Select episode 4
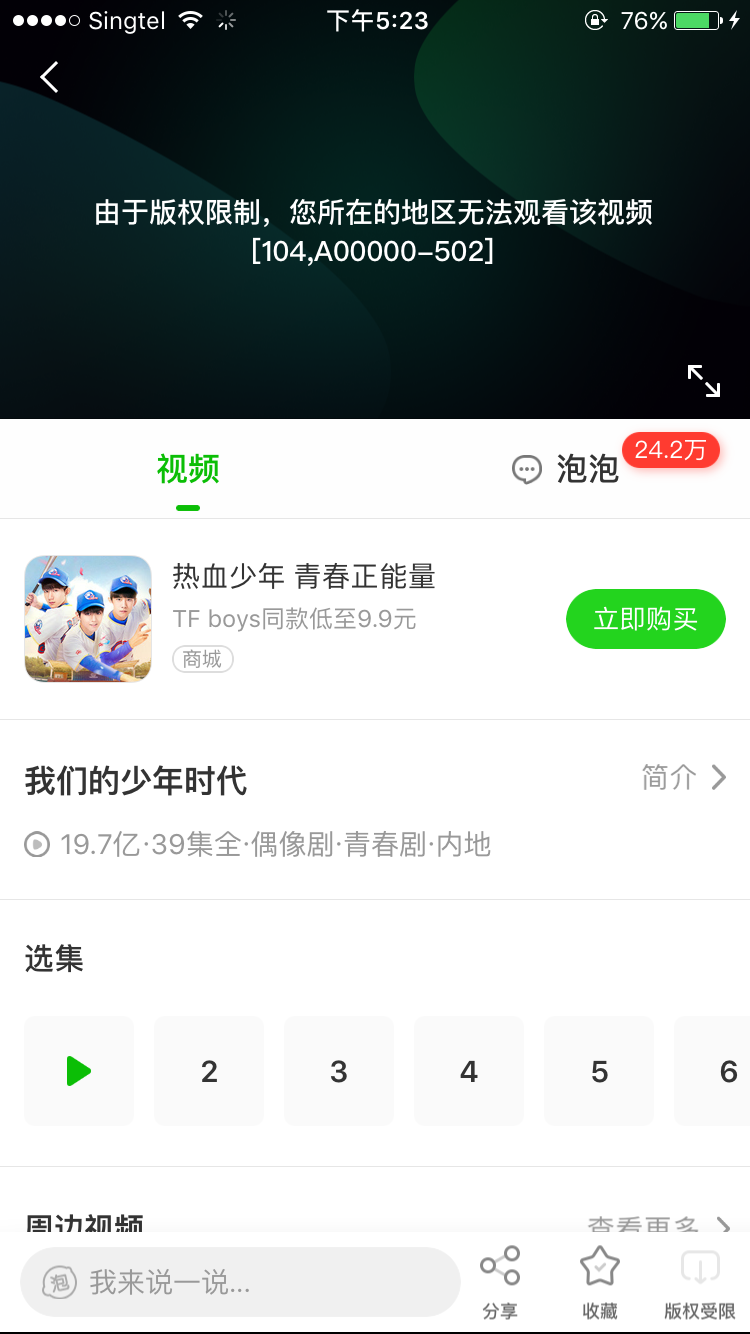The image size is (750, 1334). click(469, 1071)
